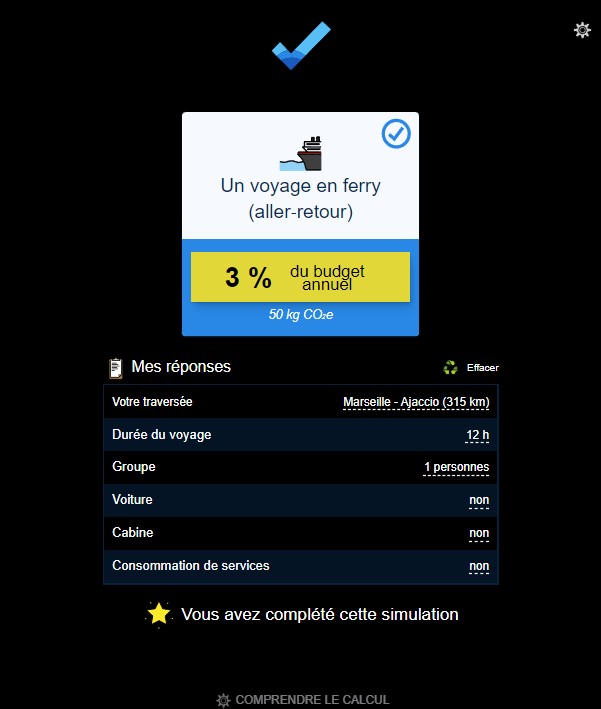The image size is (601, 709).
Task: Tap Effacer to clear answers
Action: [x=481, y=368]
